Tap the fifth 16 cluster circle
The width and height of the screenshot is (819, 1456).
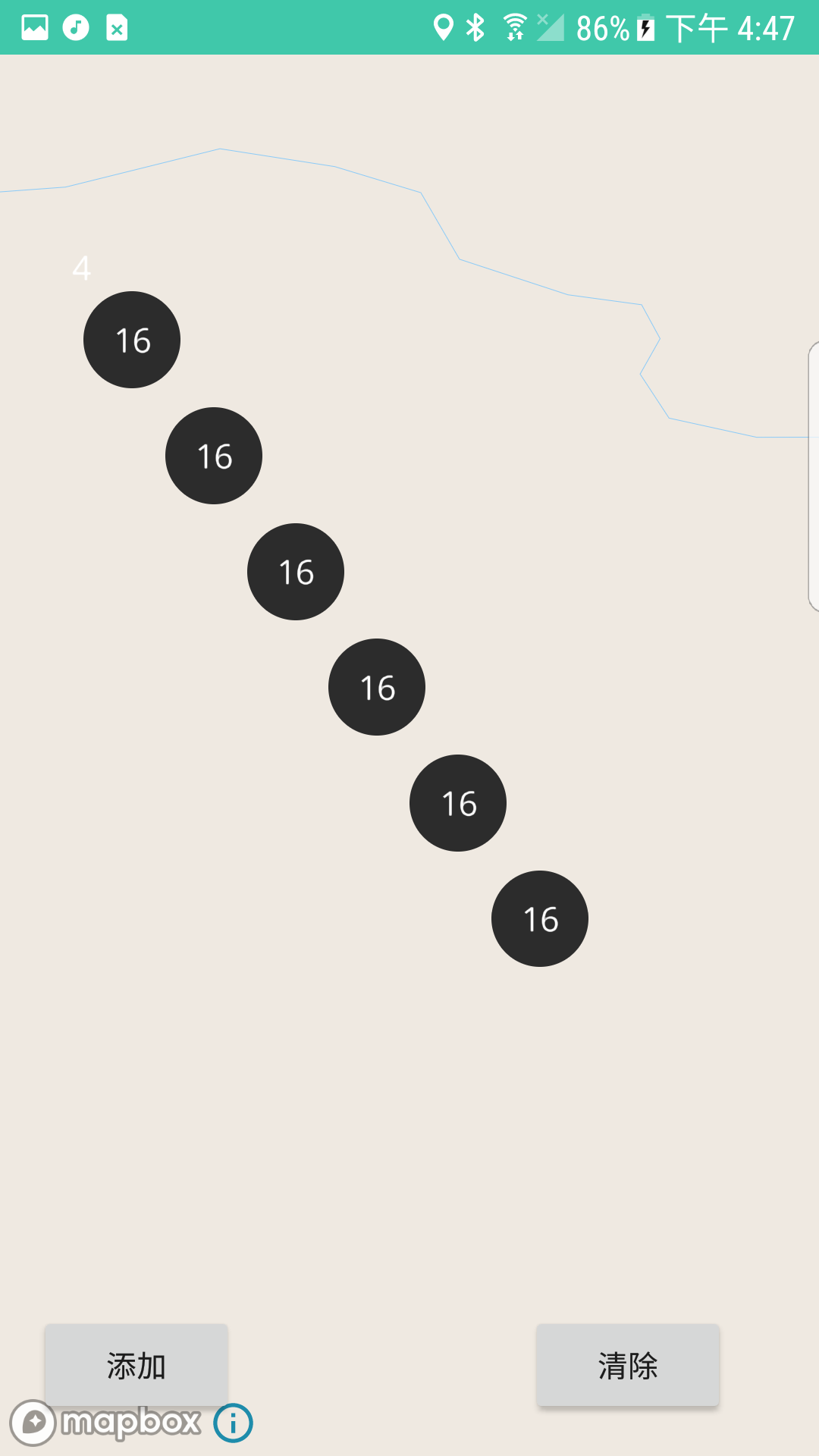click(458, 802)
